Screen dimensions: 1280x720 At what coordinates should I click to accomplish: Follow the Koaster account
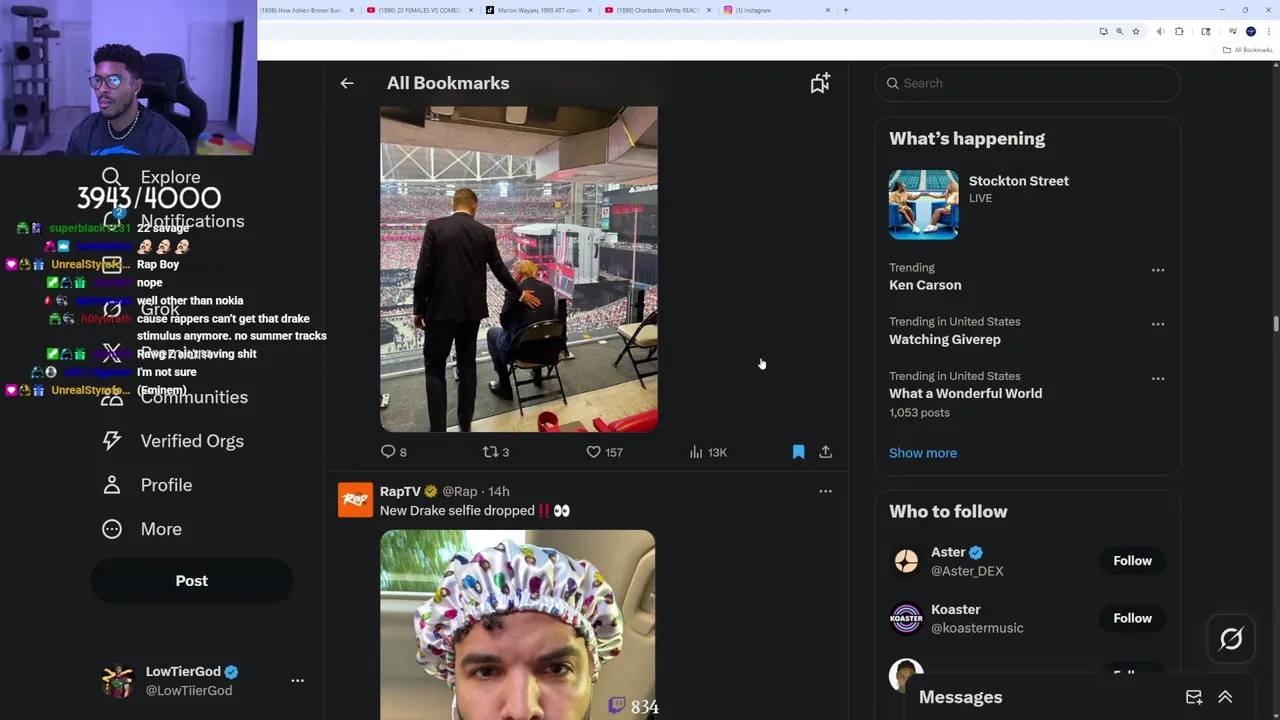(1132, 618)
